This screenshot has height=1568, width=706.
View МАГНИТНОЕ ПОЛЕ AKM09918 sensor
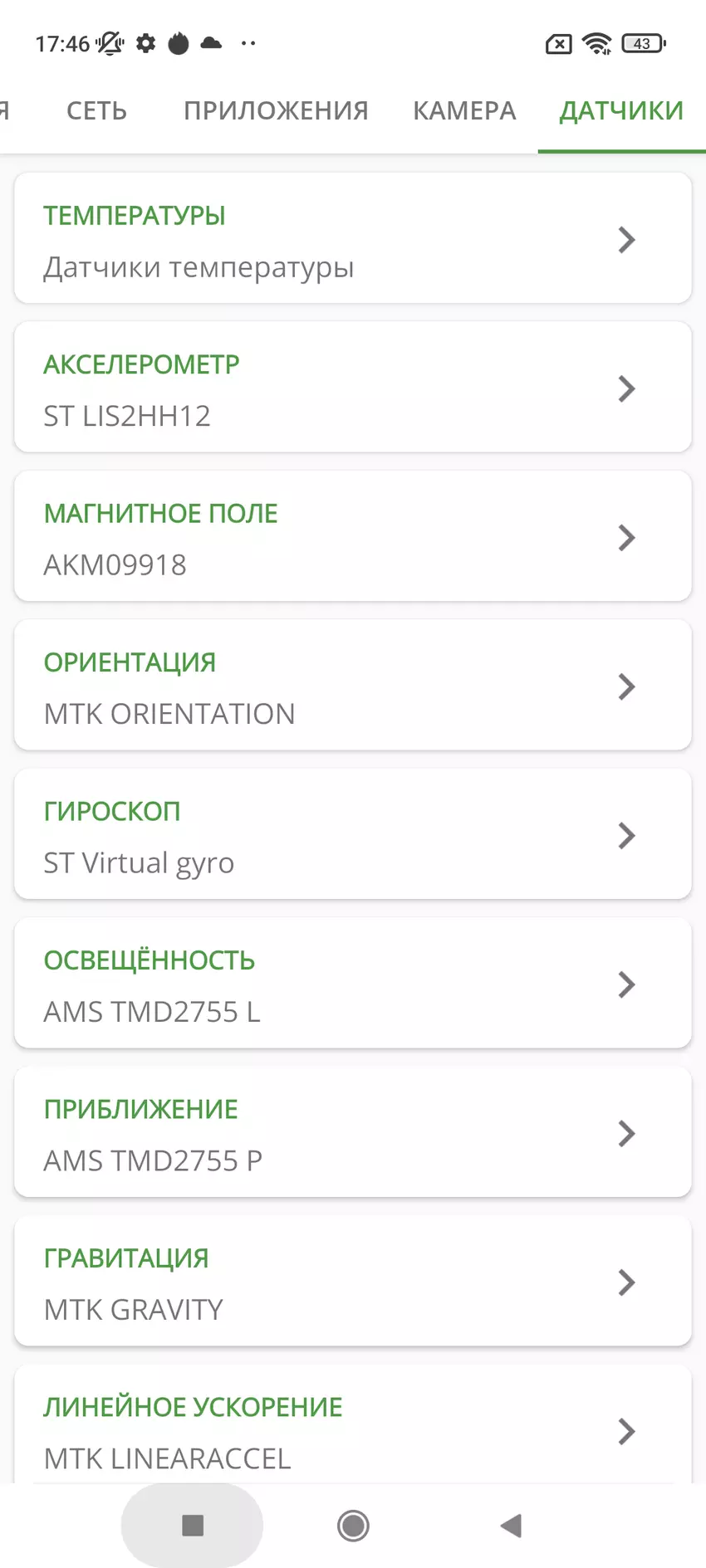(353, 537)
